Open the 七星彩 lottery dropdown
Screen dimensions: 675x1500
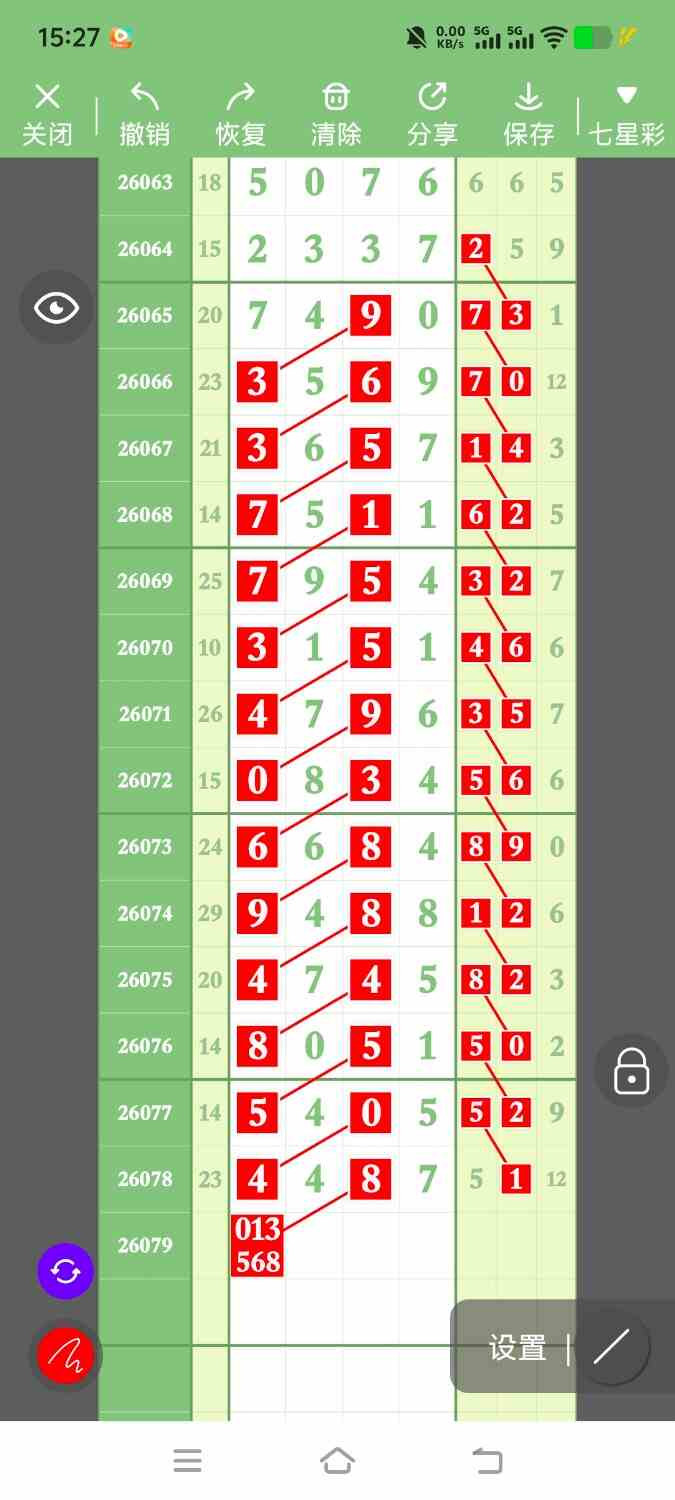[x=627, y=115]
